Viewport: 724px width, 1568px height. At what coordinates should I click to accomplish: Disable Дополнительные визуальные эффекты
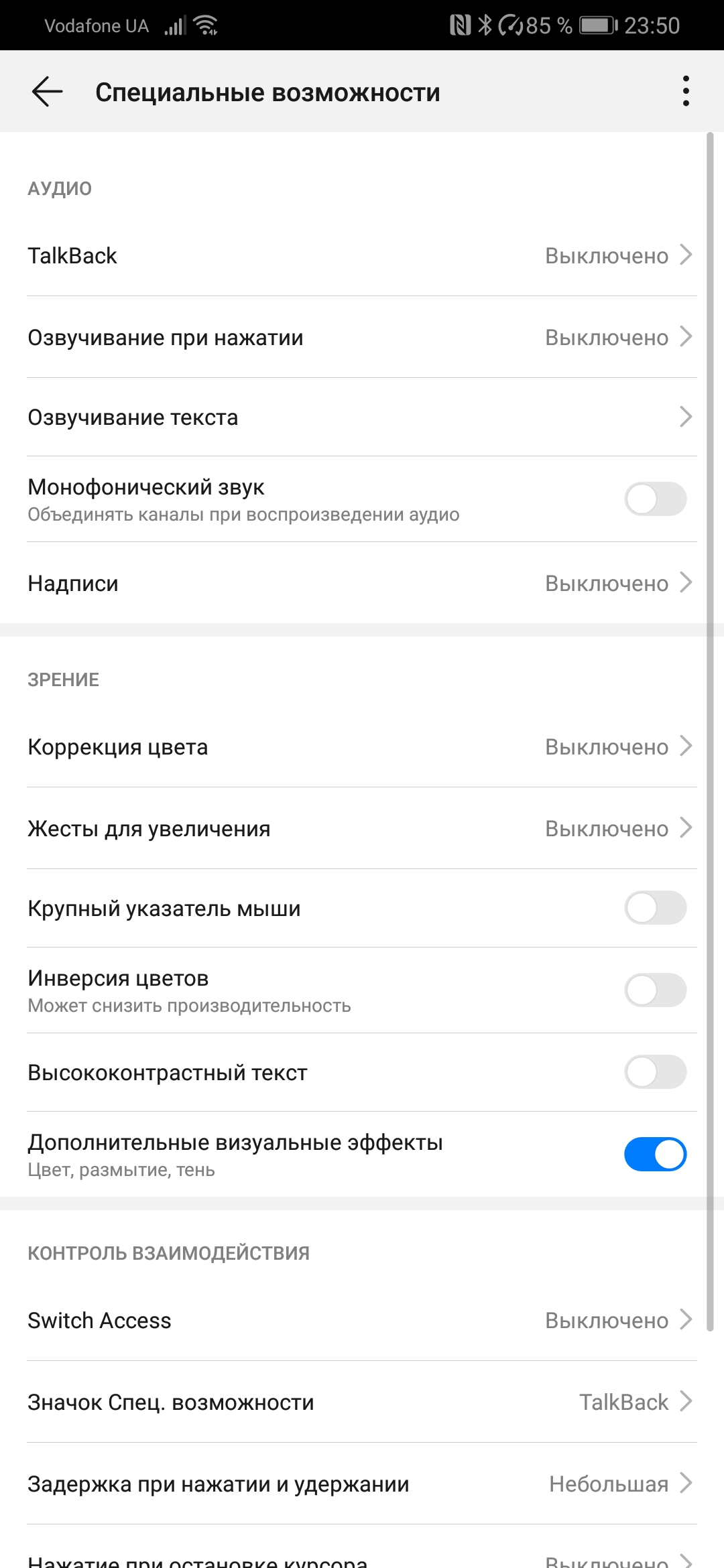click(x=655, y=1155)
